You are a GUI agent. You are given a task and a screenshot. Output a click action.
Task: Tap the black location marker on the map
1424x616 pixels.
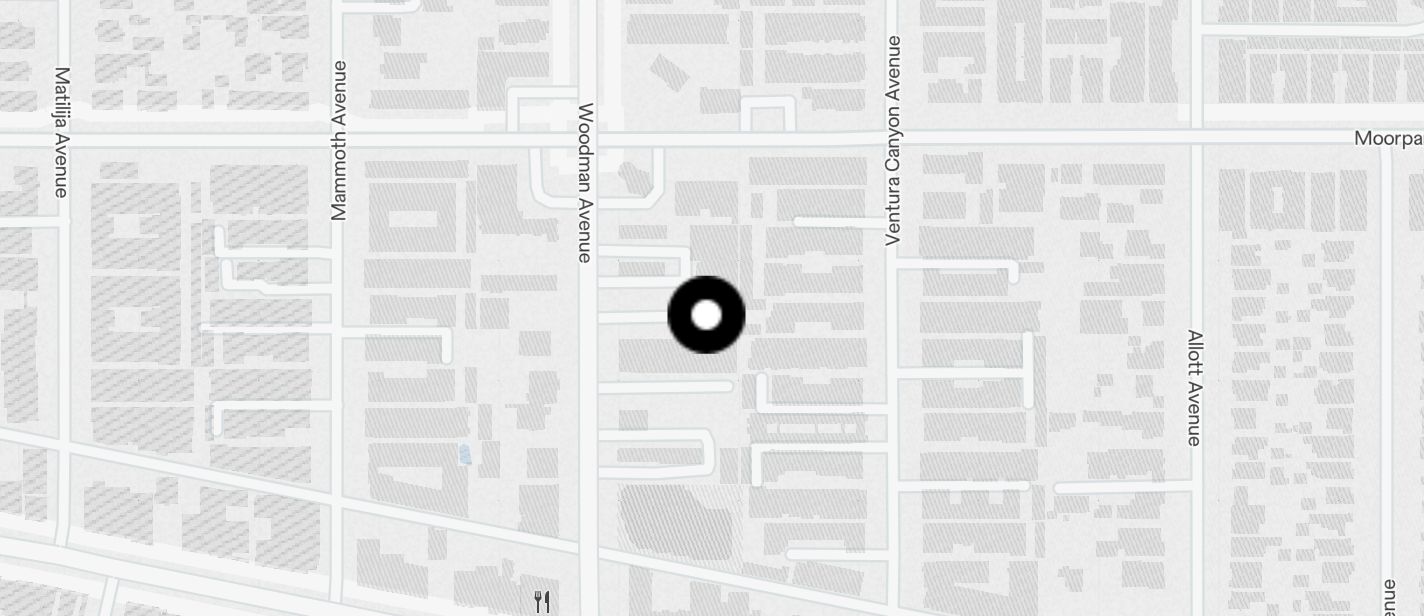pos(706,315)
